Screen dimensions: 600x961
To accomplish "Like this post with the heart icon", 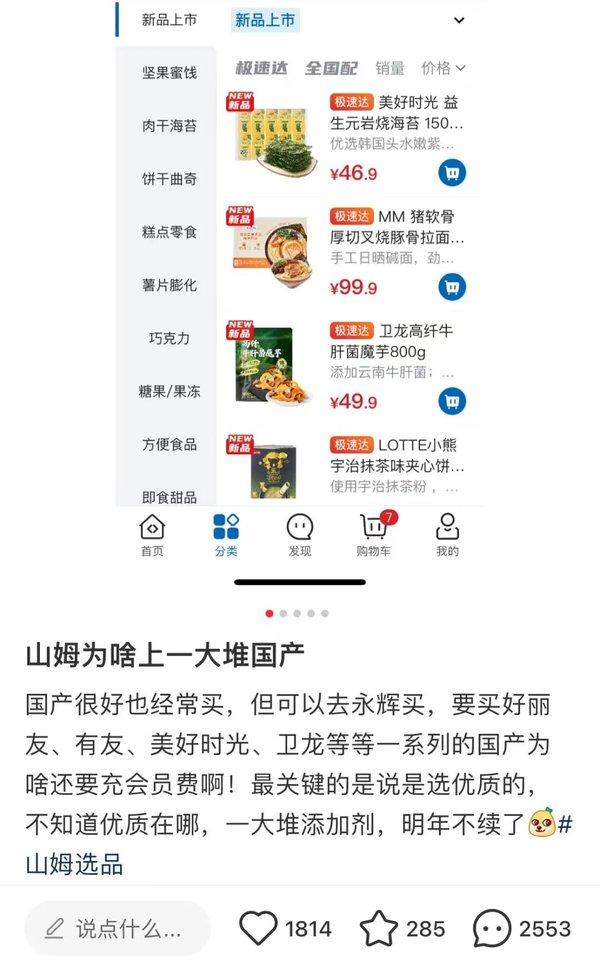I will tap(259, 929).
